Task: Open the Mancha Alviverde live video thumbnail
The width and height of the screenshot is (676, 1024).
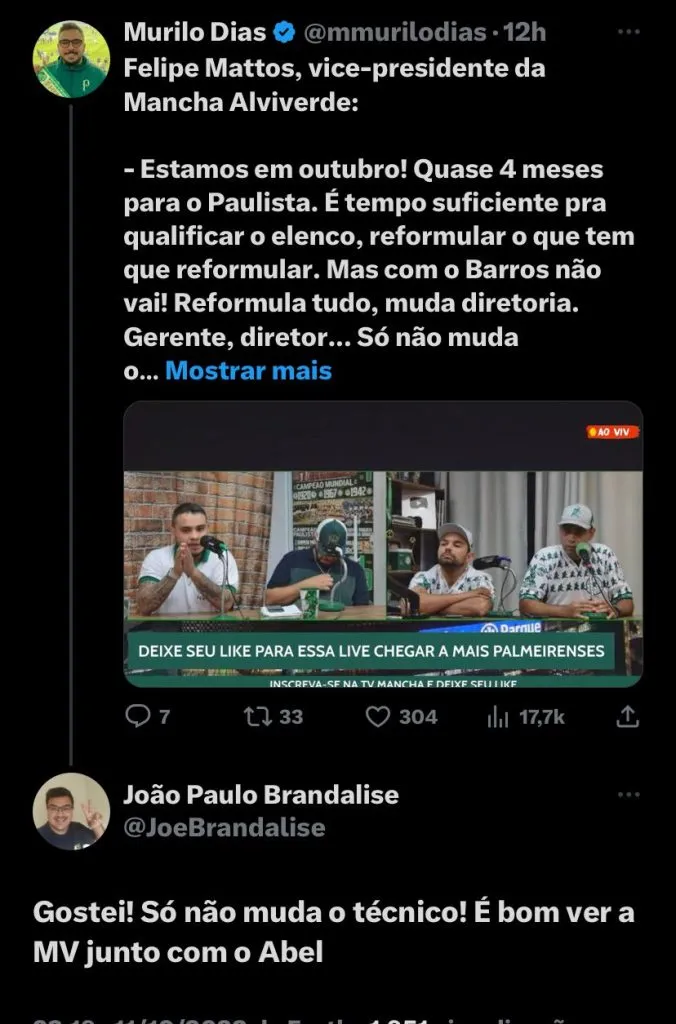Action: point(383,544)
